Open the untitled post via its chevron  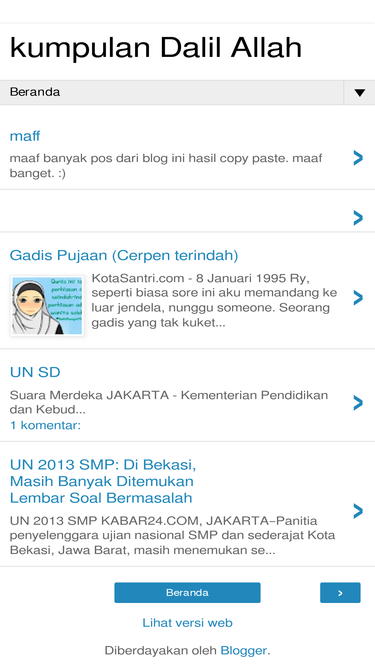pyautogui.click(x=358, y=218)
